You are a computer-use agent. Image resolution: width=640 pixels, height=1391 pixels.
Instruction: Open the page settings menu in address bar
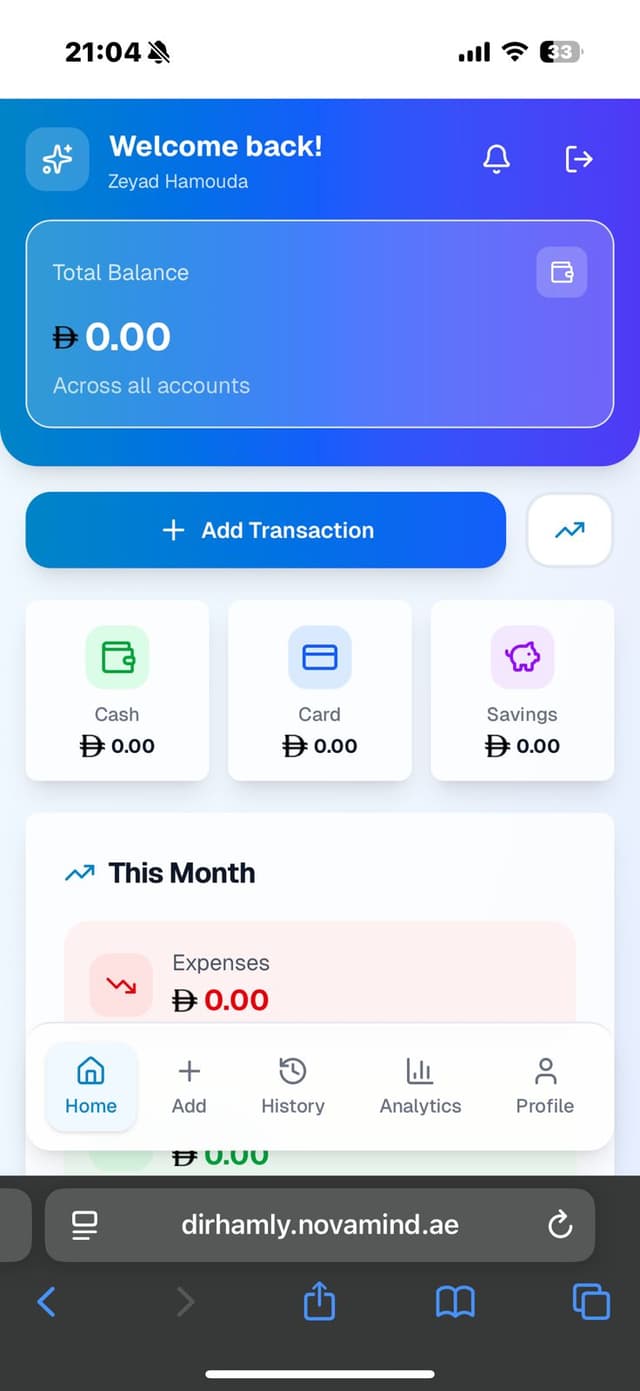coord(85,1224)
